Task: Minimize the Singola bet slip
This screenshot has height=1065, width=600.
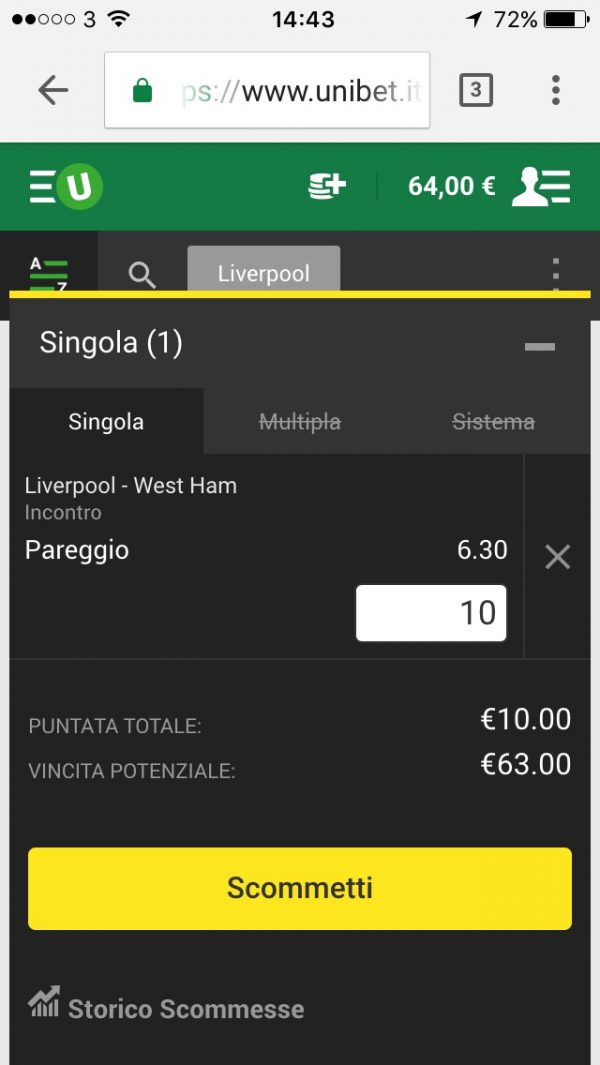Action: [x=540, y=346]
